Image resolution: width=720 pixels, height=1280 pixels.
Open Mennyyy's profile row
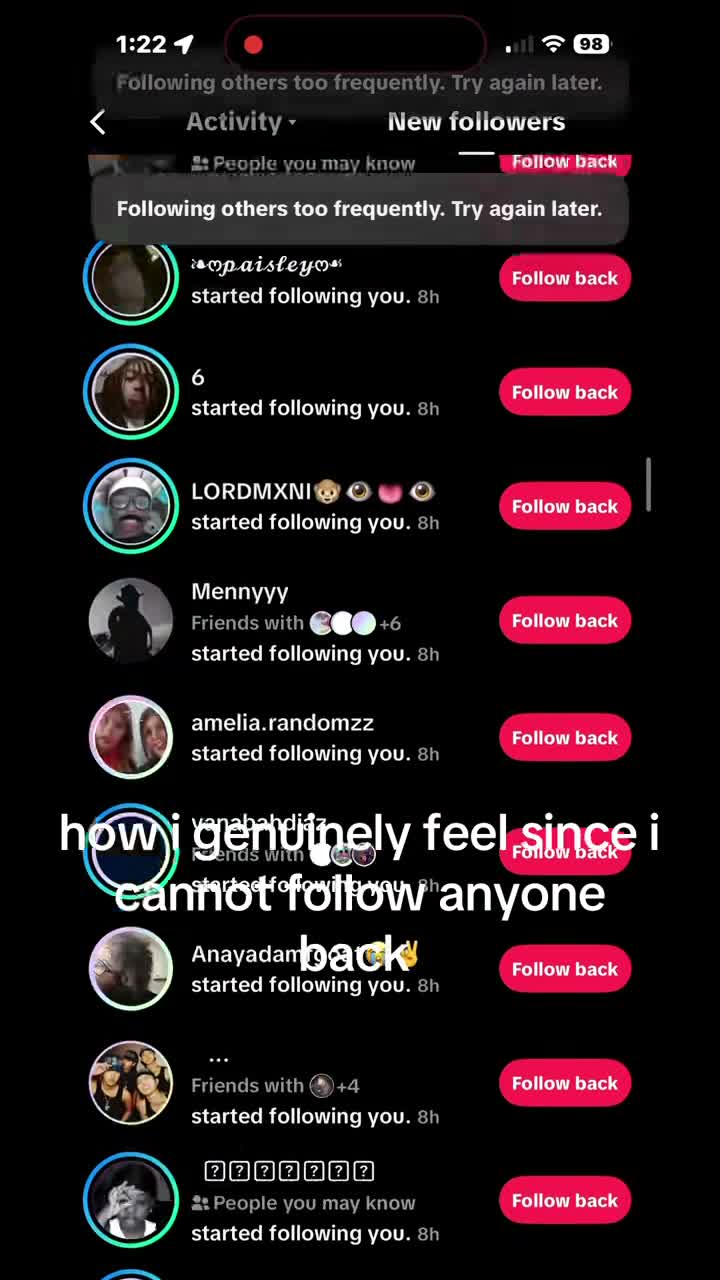point(360,621)
